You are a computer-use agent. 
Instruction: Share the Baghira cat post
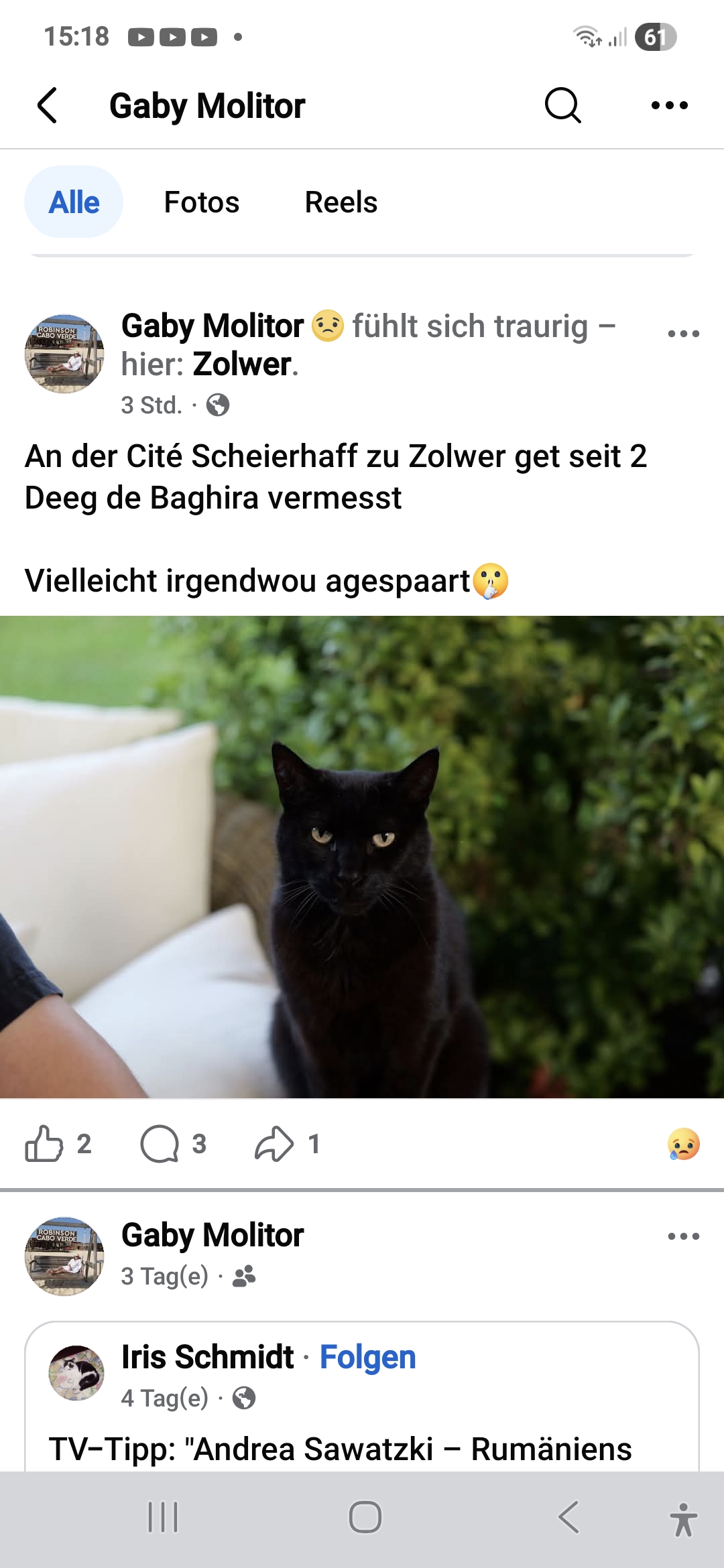coord(274,1144)
